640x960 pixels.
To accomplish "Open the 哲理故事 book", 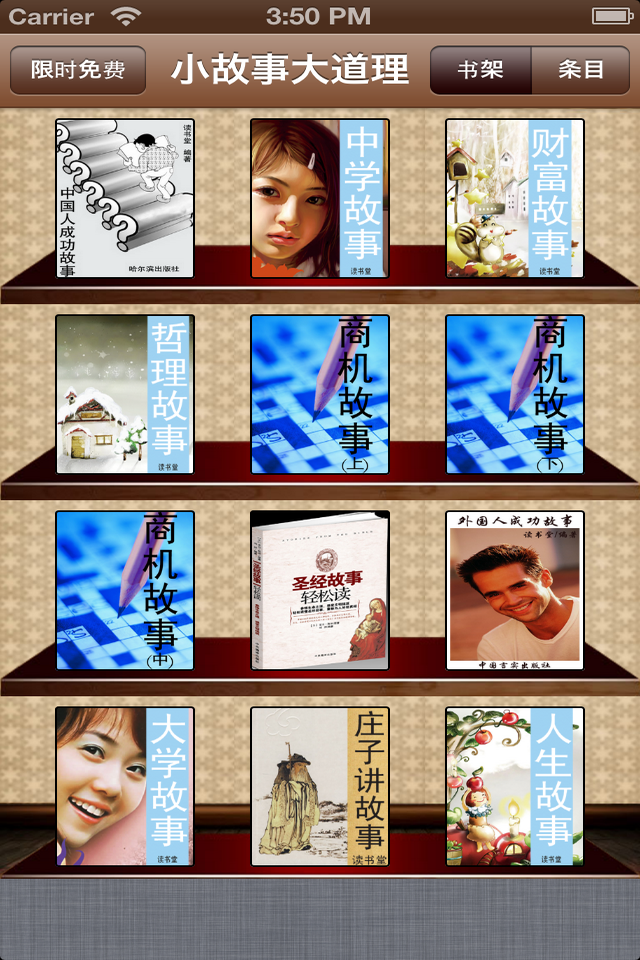I will tap(125, 394).
